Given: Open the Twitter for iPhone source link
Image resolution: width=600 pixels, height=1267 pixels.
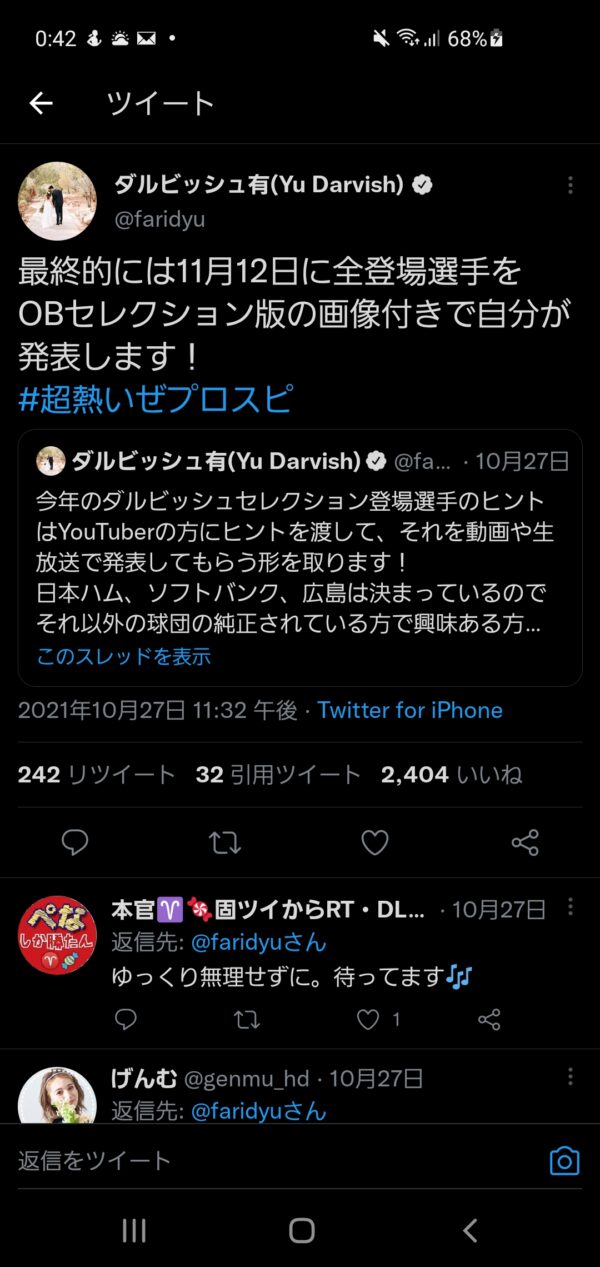Looking at the screenshot, I should click(x=410, y=711).
